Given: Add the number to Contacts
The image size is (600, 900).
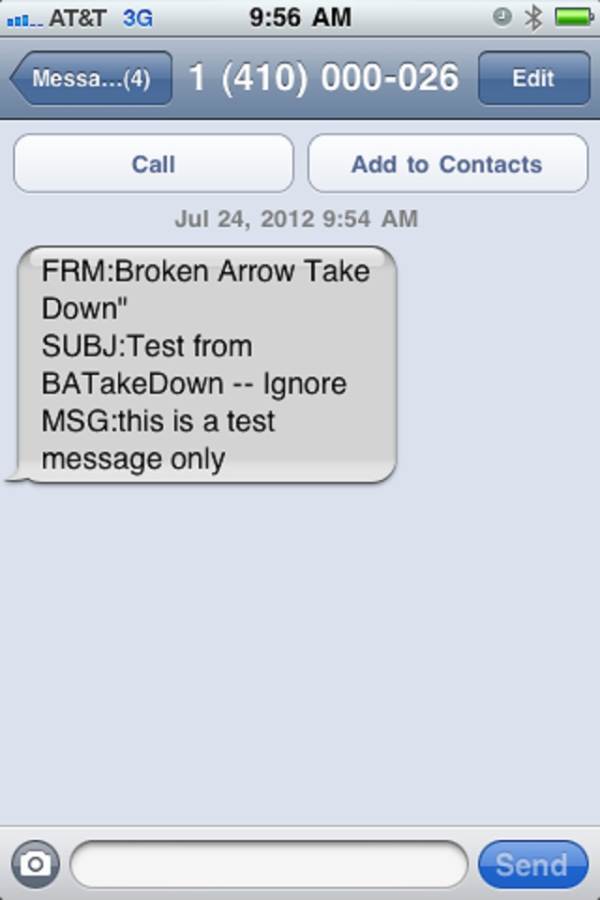Looking at the screenshot, I should [447, 164].
